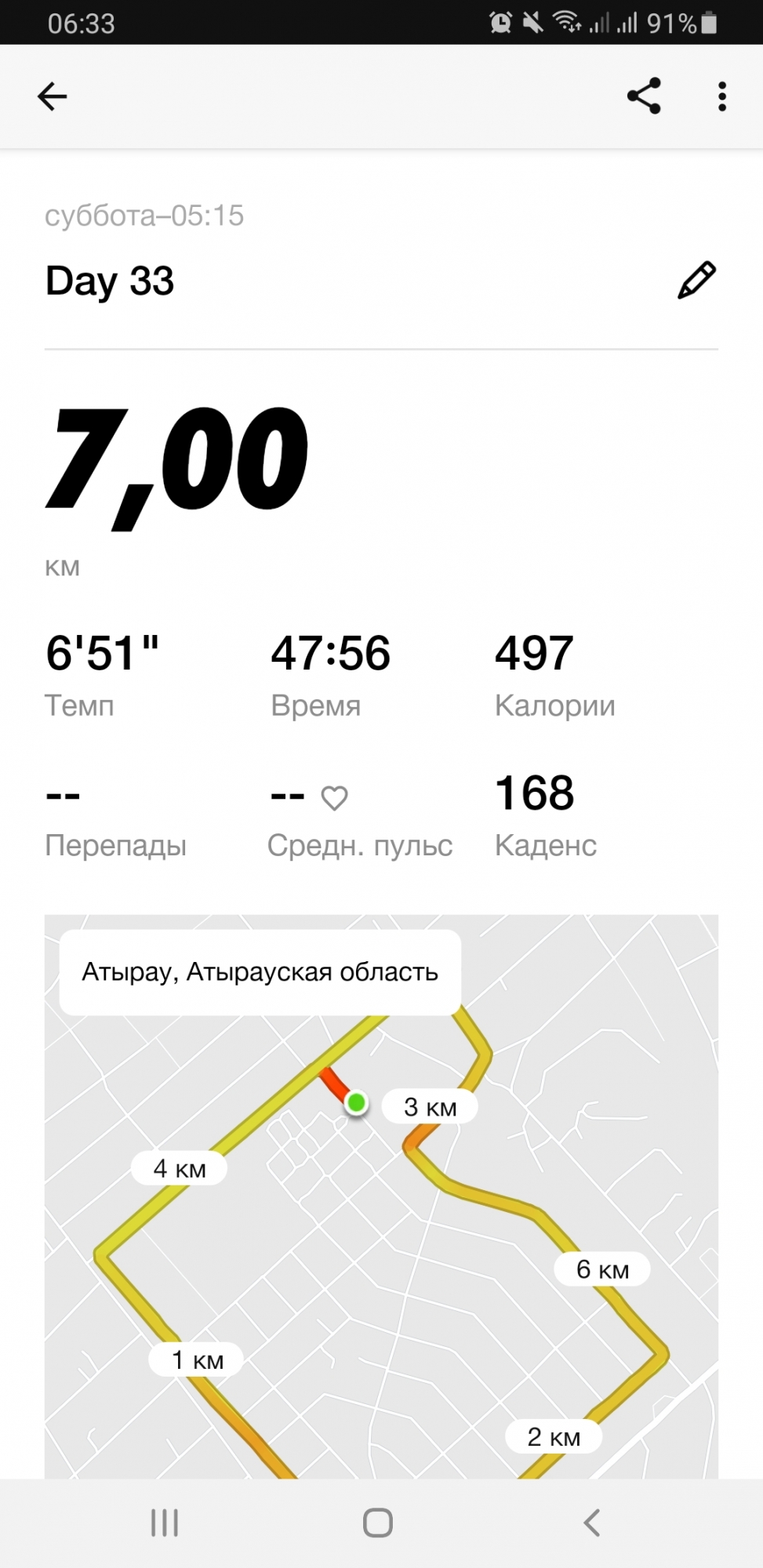The image size is (763, 1568).
Task: Go to the home screen
Action: click(378, 1523)
